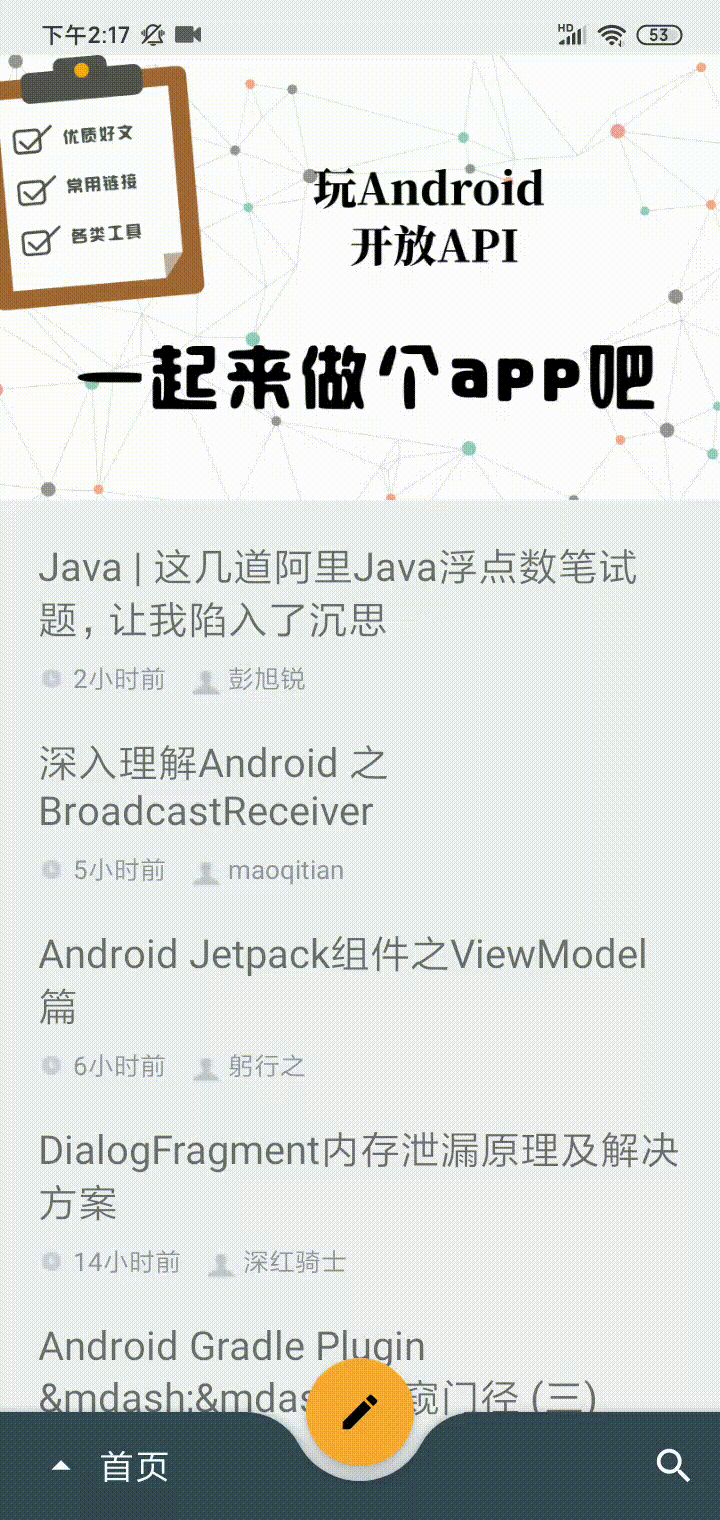Open the Java浮点数笔试题 article
Image resolution: width=720 pixels, height=1520 pixels.
point(338,595)
